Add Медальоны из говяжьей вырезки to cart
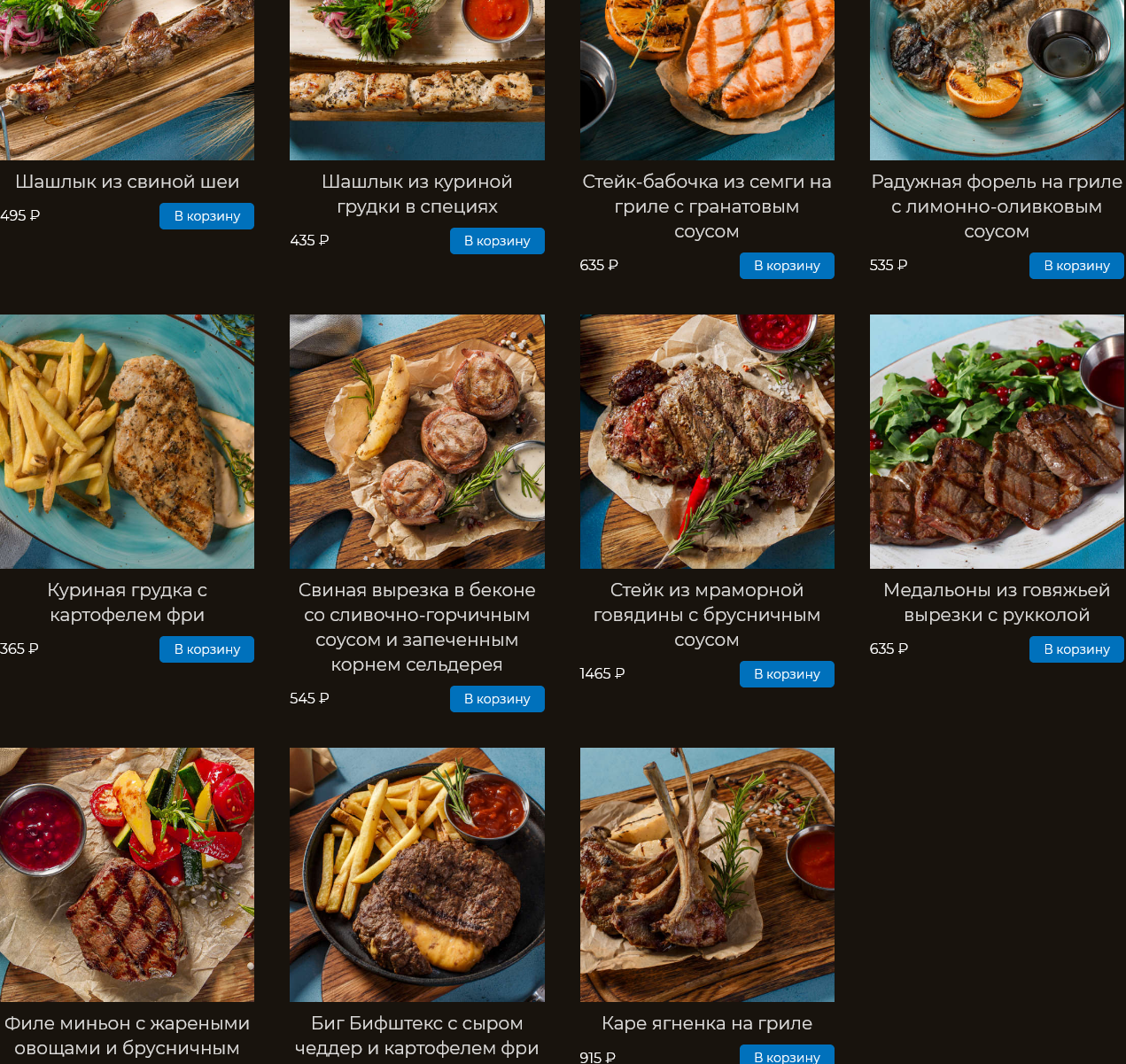The width and height of the screenshot is (1126, 1064). (1076, 649)
